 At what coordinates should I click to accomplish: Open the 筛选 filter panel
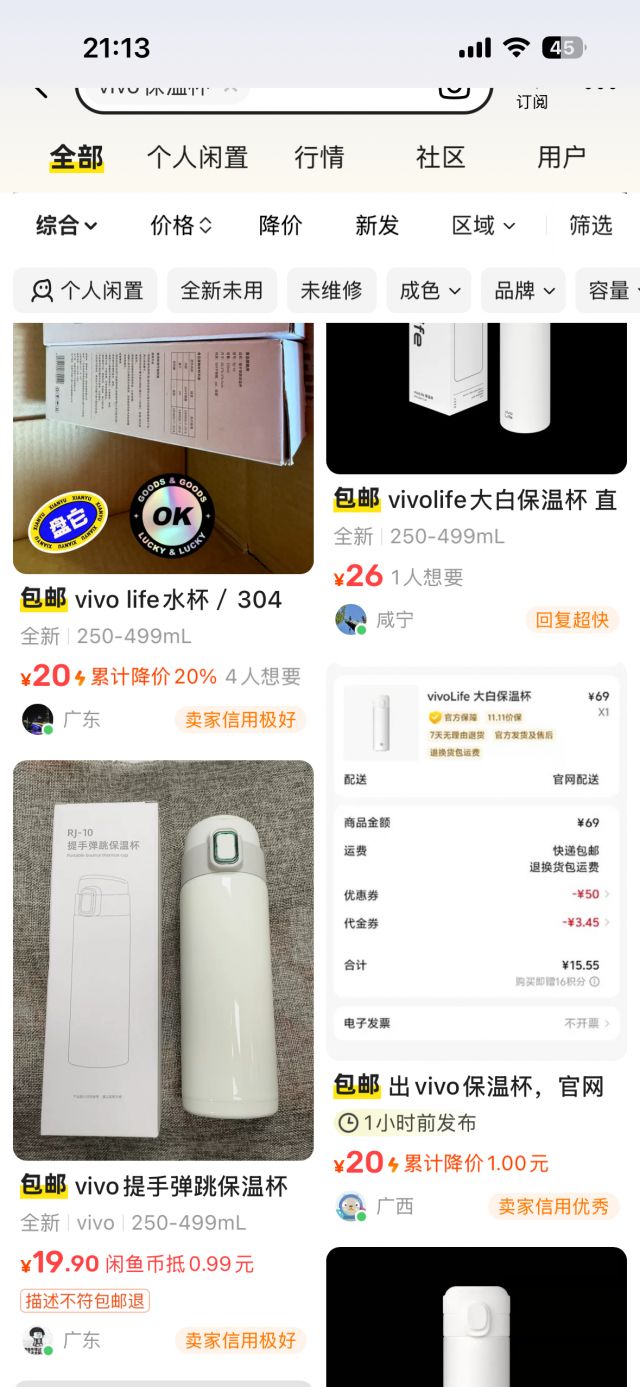click(x=590, y=225)
